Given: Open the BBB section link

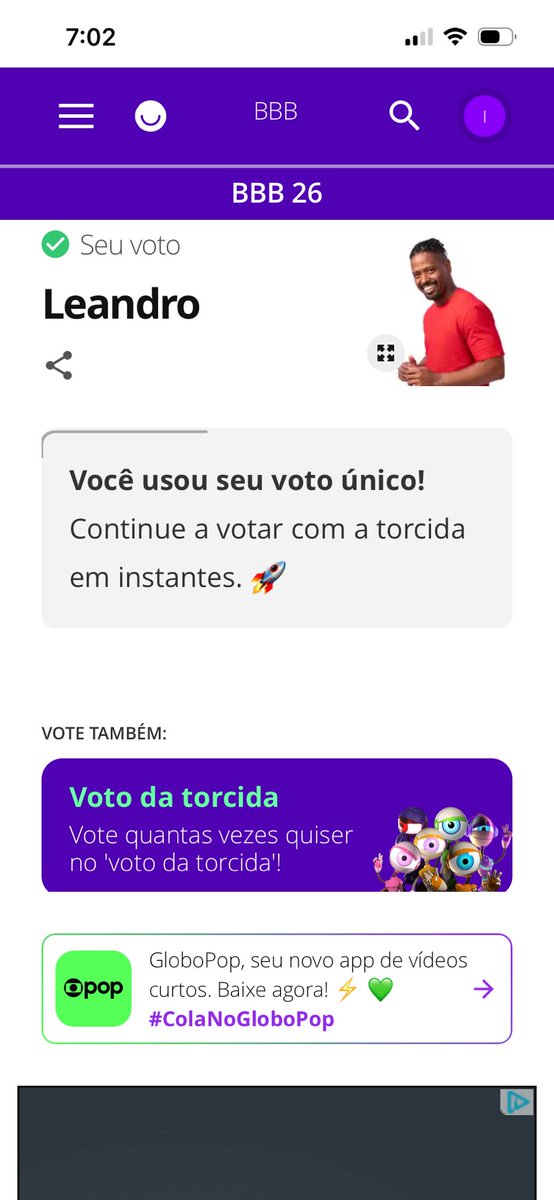Looking at the screenshot, I should coord(276,111).
